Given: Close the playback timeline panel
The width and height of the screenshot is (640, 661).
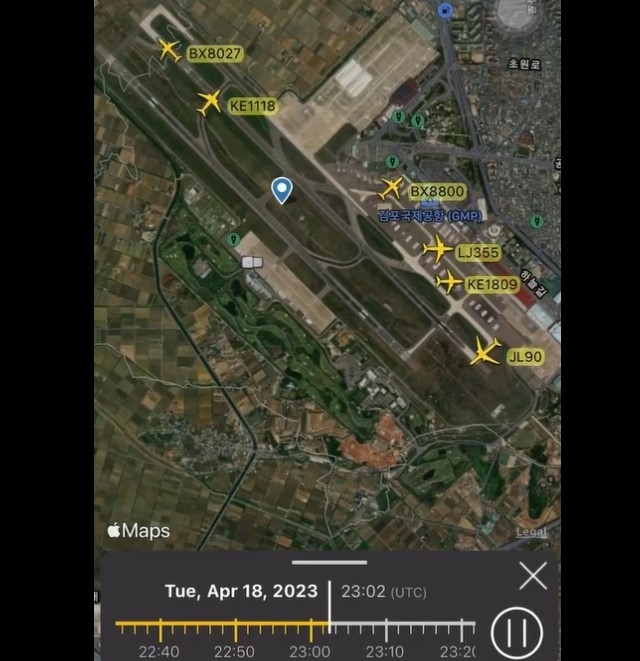Looking at the screenshot, I should (532, 575).
